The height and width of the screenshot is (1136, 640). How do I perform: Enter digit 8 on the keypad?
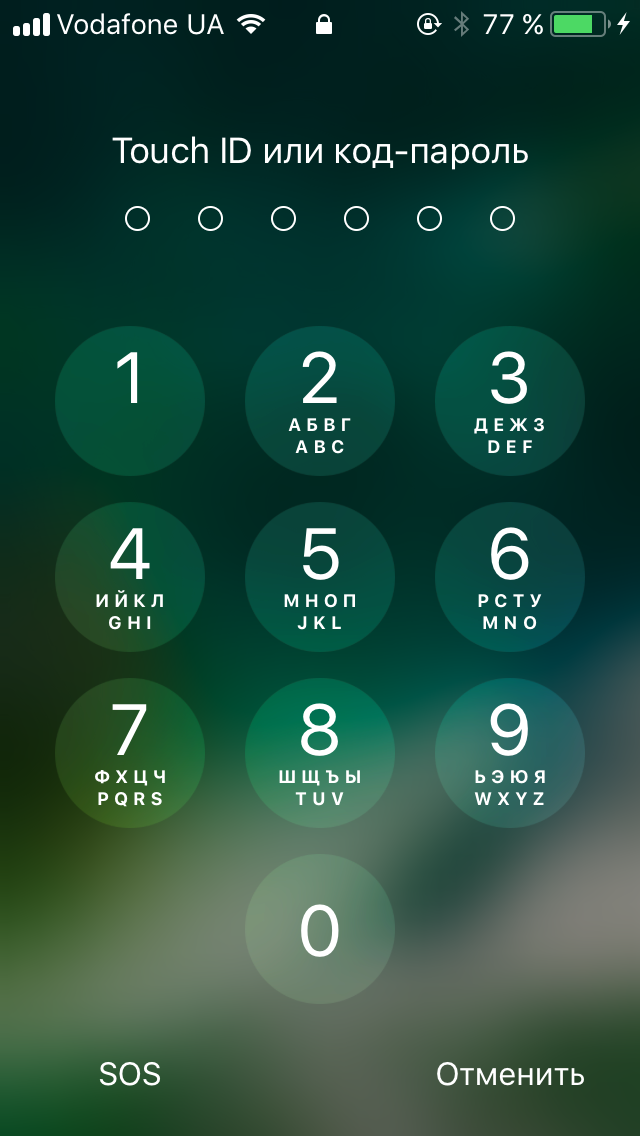(x=320, y=753)
